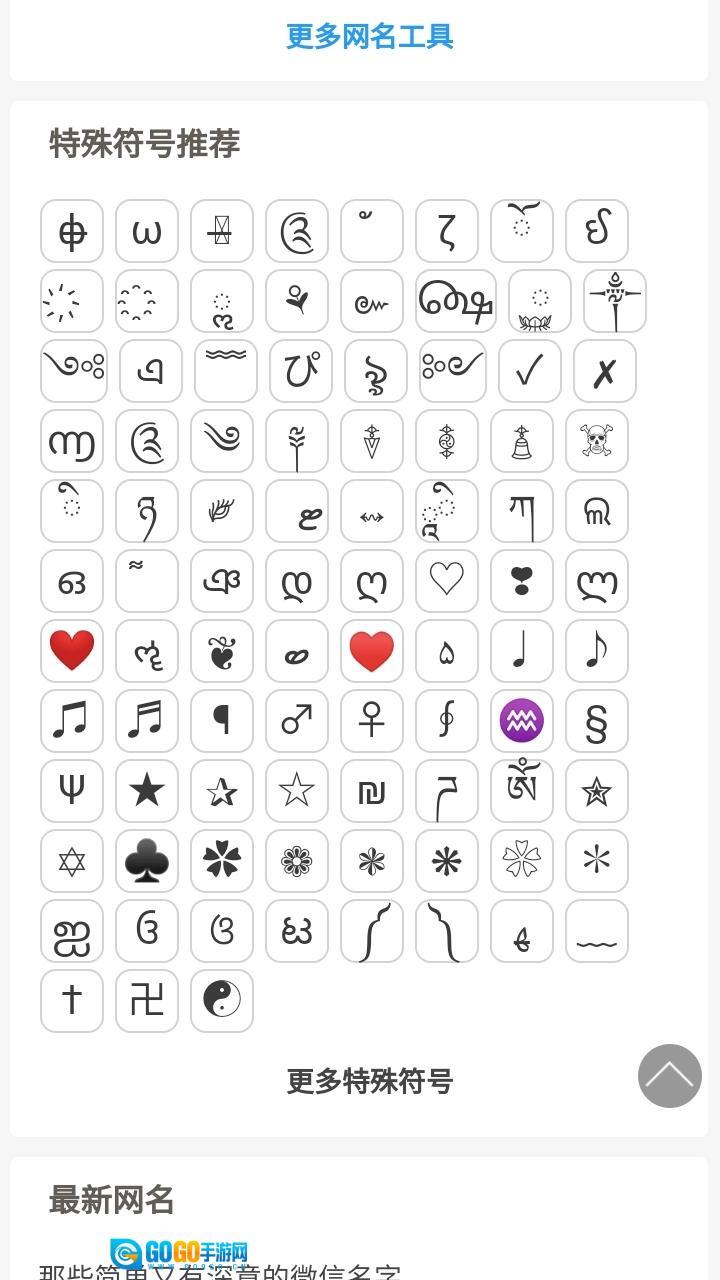Select the check mark symbol
720x1280 pixels.
[x=529, y=371]
